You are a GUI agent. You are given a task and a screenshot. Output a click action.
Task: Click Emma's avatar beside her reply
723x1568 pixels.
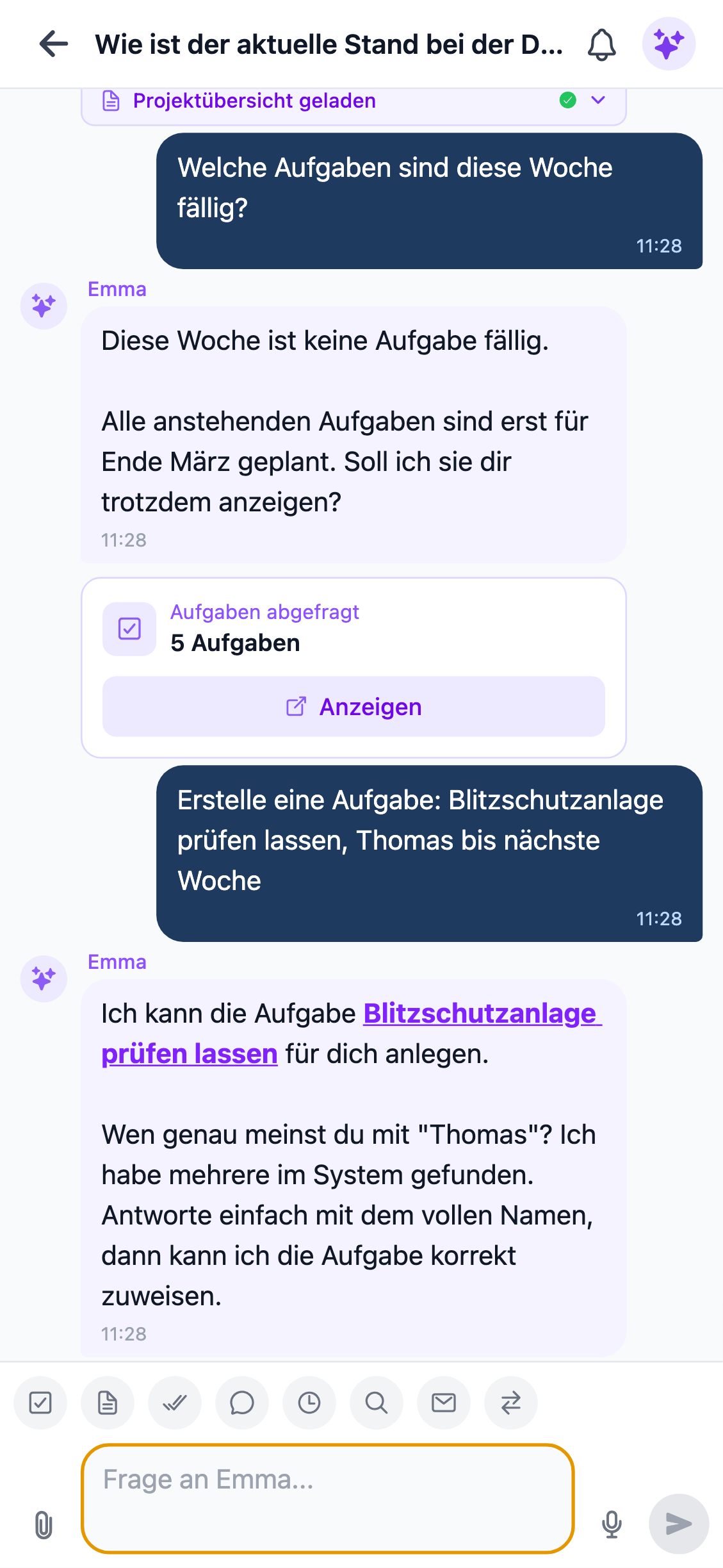(x=43, y=306)
